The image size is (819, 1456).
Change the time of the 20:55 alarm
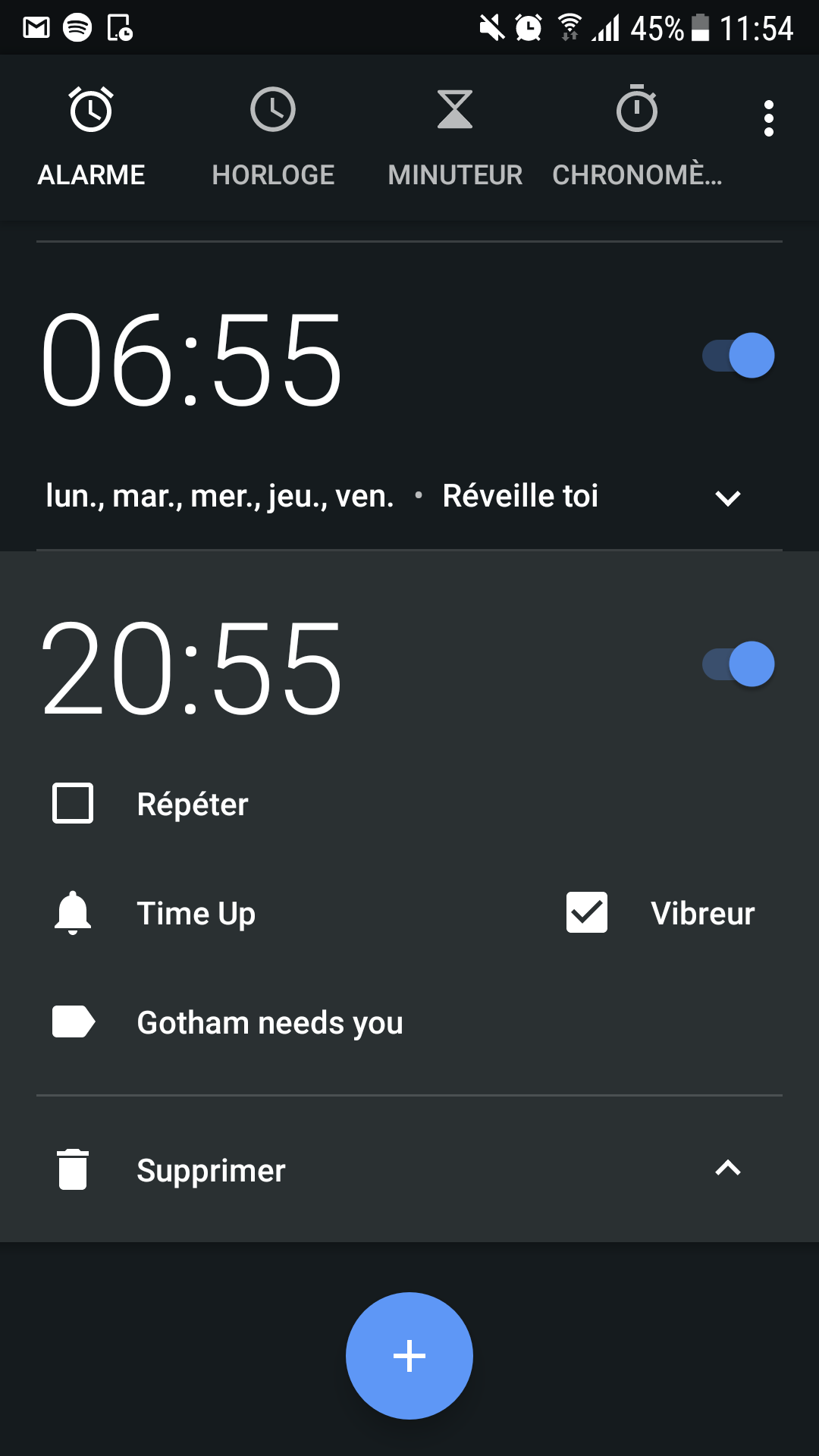[192, 667]
